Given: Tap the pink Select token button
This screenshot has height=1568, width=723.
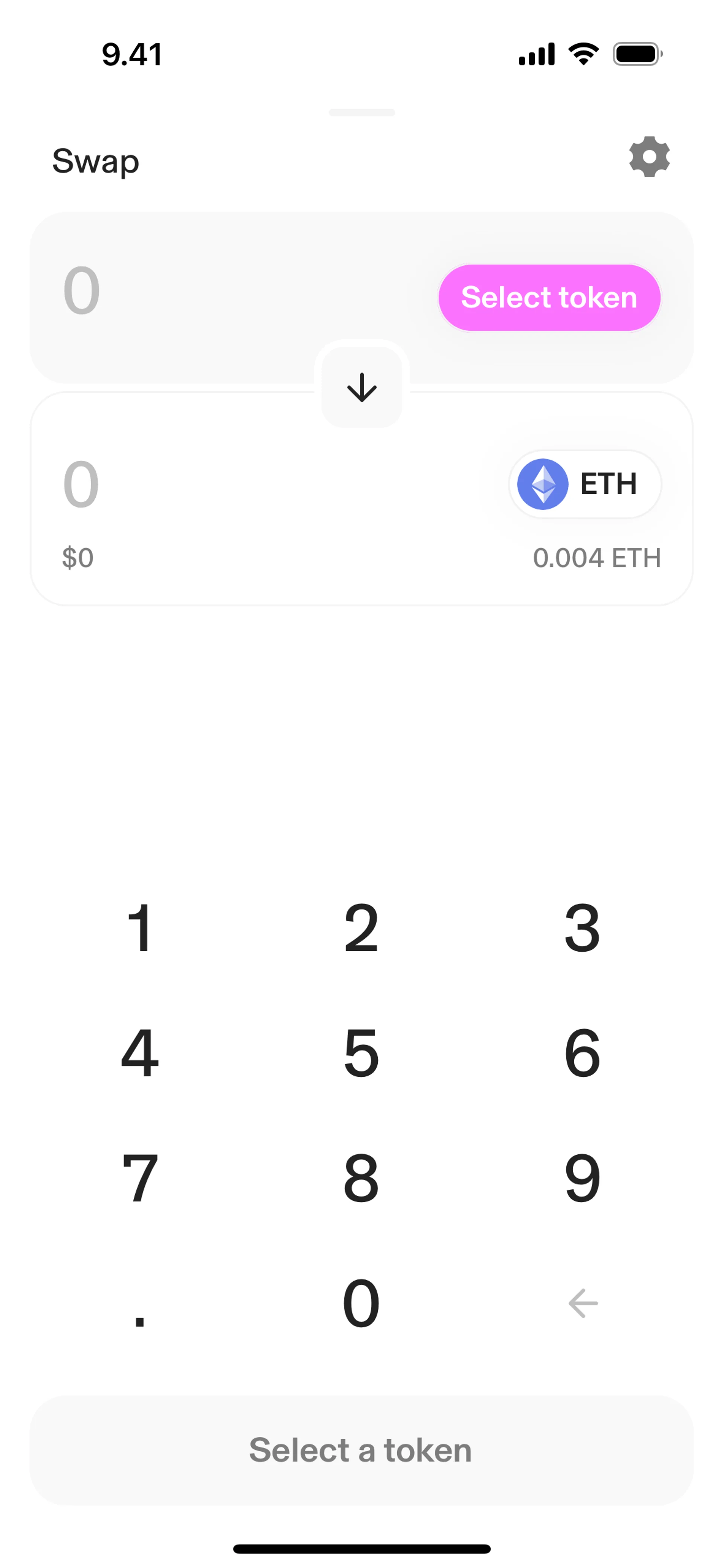Looking at the screenshot, I should click(549, 298).
